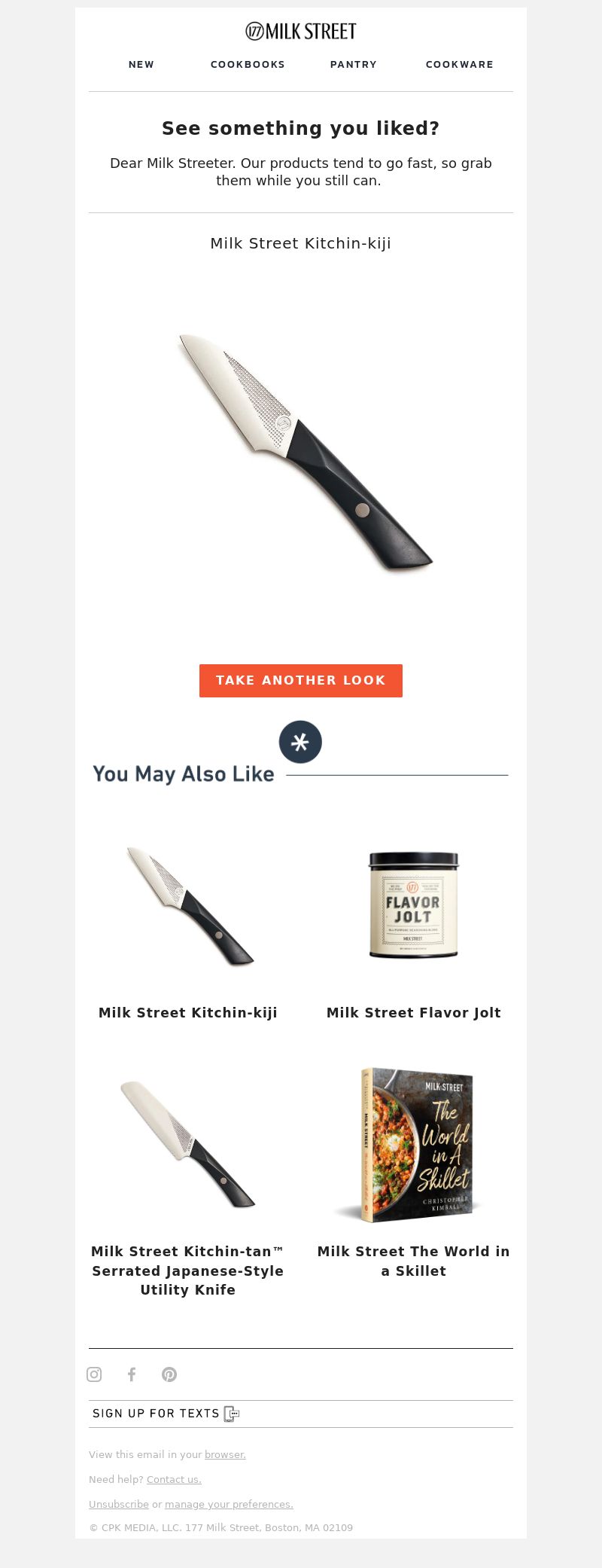Visit the Milk Street Facebook page
This screenshot has width=602, height=1568.
pyautogui.click(x=132, y=1374)
